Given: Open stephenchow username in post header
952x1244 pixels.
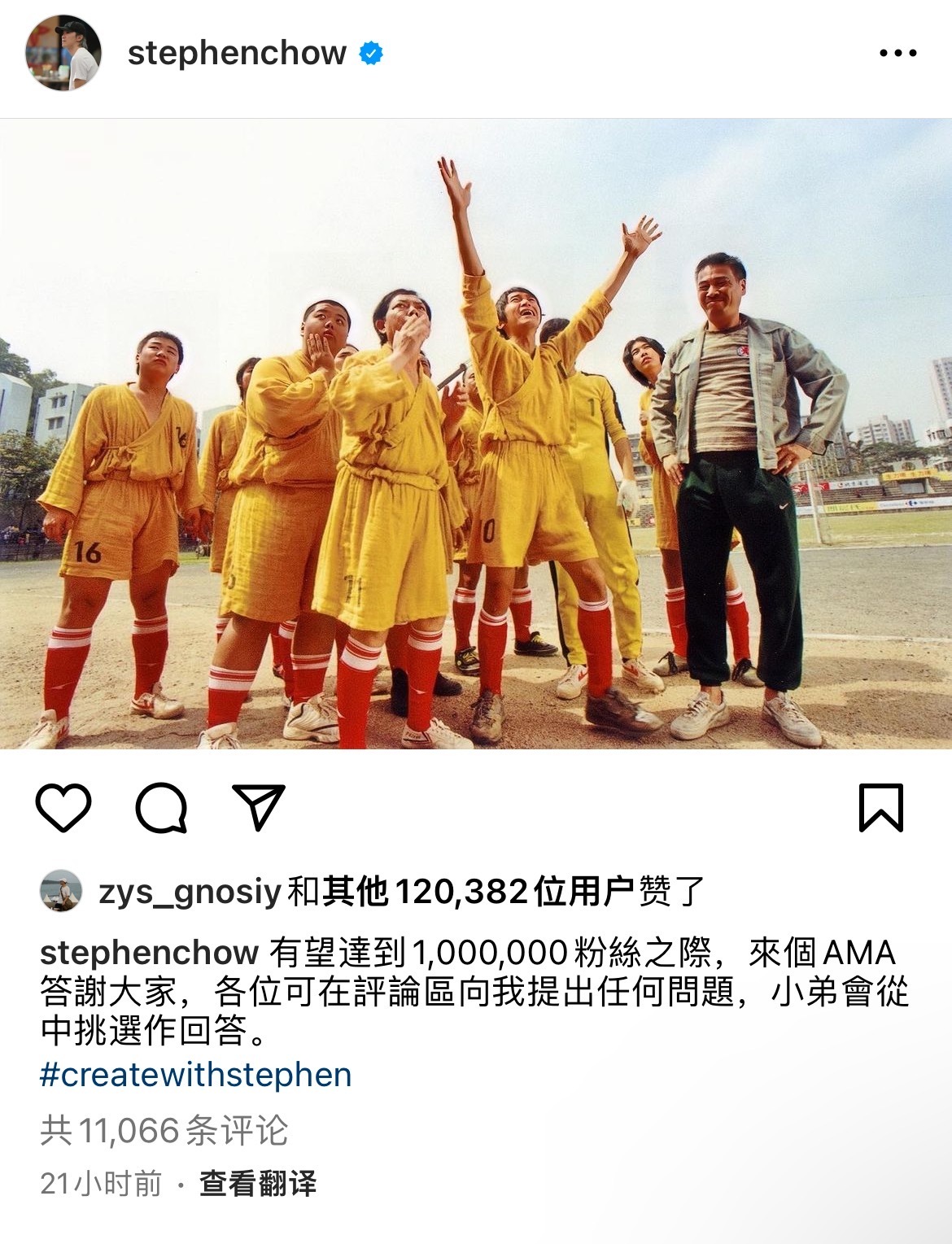Looking at the screenshot, I should 237,54.
